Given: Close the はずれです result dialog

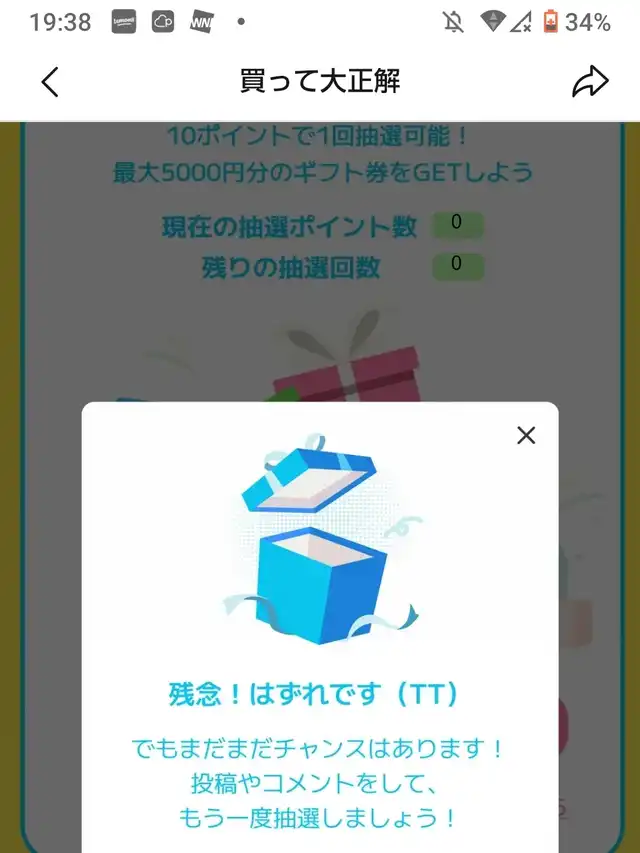Looking at the screenshot, I should pos(526,435).
